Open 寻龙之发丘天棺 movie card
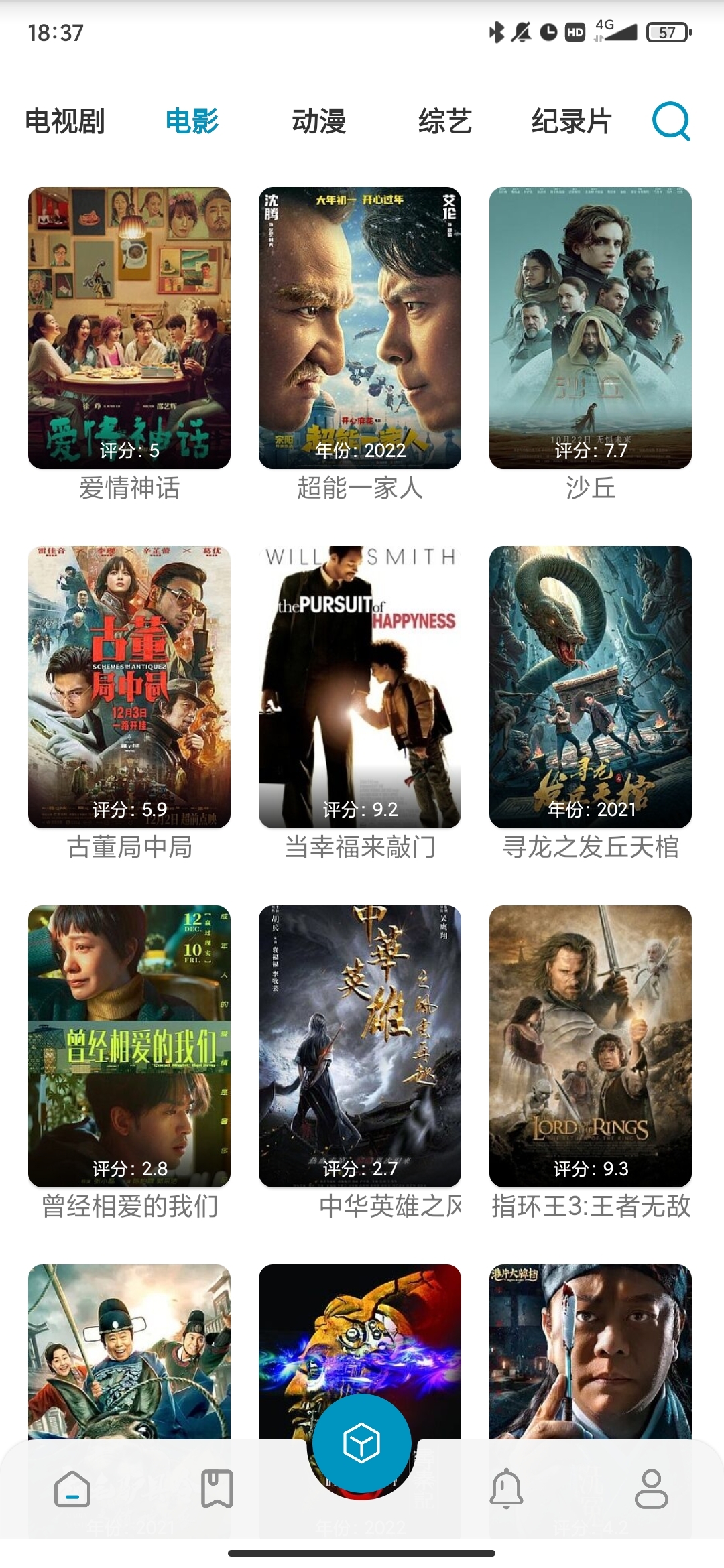 (x=591, y=687)
